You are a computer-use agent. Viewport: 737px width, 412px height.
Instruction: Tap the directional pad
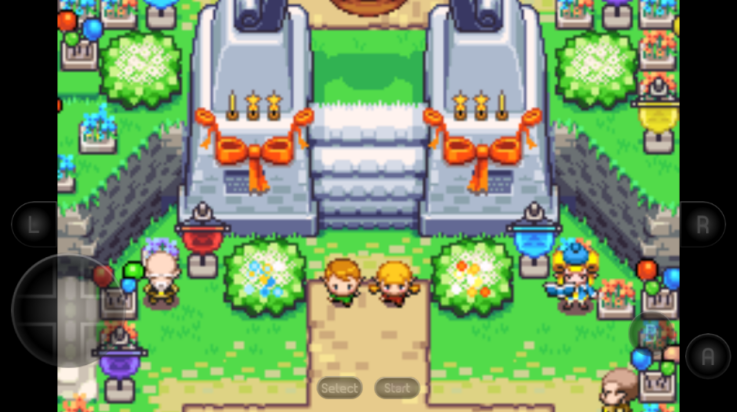tap(62, 309)
